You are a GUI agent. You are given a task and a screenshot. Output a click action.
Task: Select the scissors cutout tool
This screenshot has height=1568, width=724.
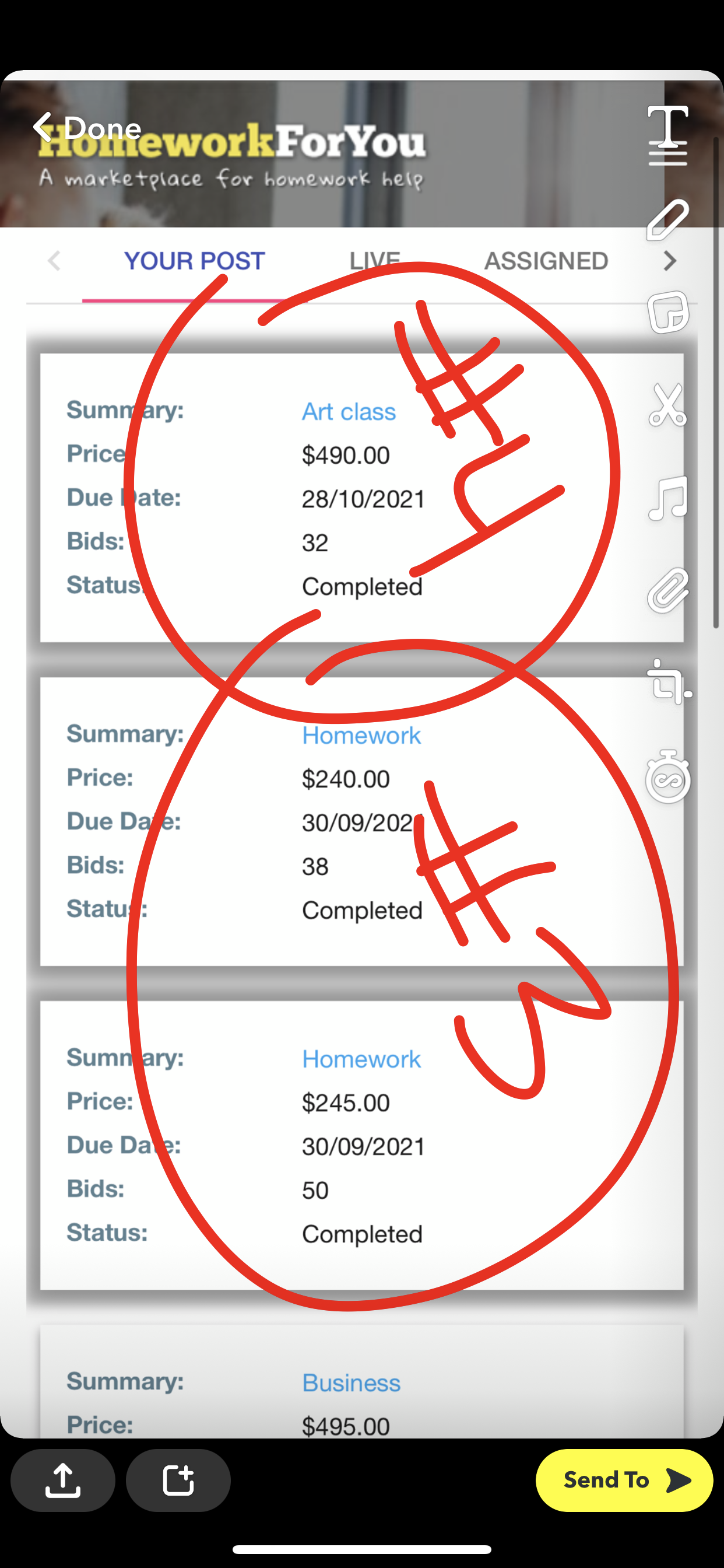(667, 405)
